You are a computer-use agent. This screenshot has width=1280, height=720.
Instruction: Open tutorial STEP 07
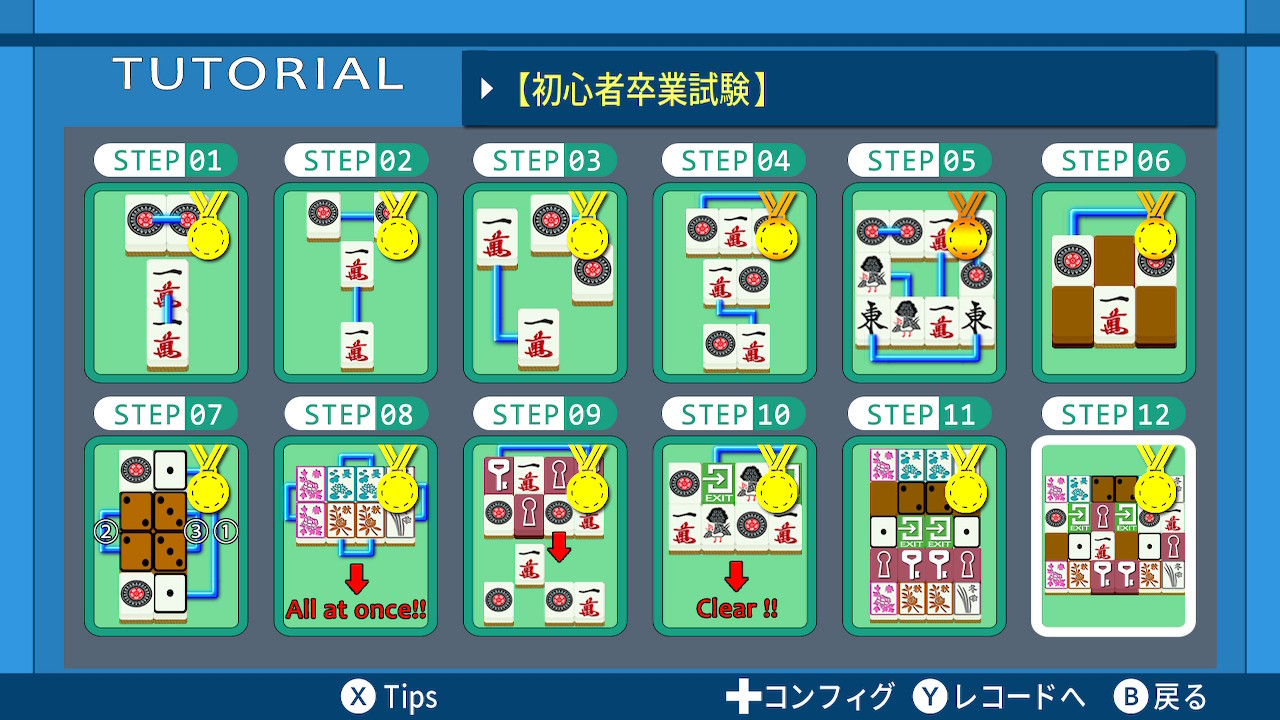click(x=166, y=536)
